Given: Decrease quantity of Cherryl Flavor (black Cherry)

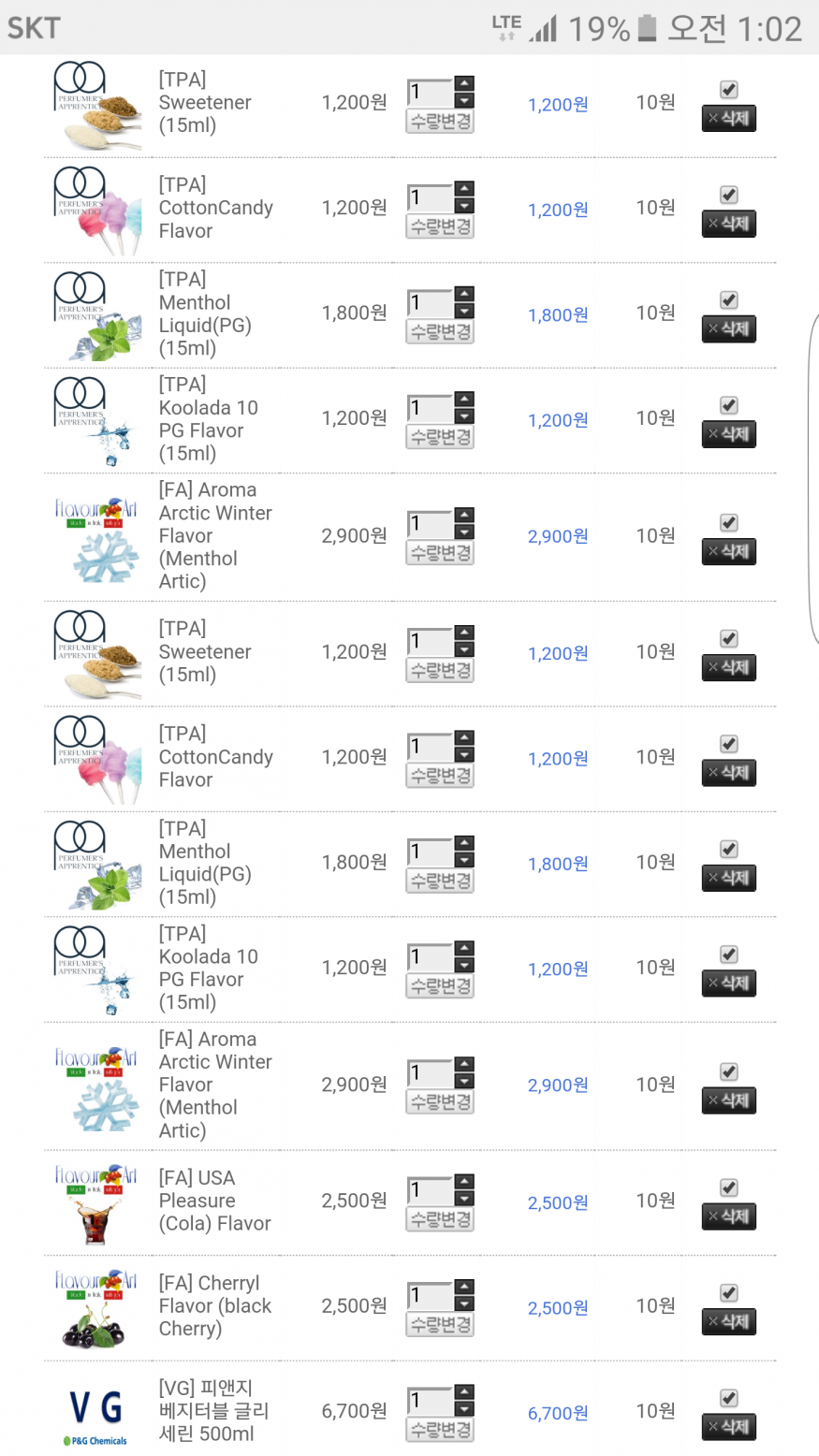Looking at the screenshot, I should [464, 1304].
